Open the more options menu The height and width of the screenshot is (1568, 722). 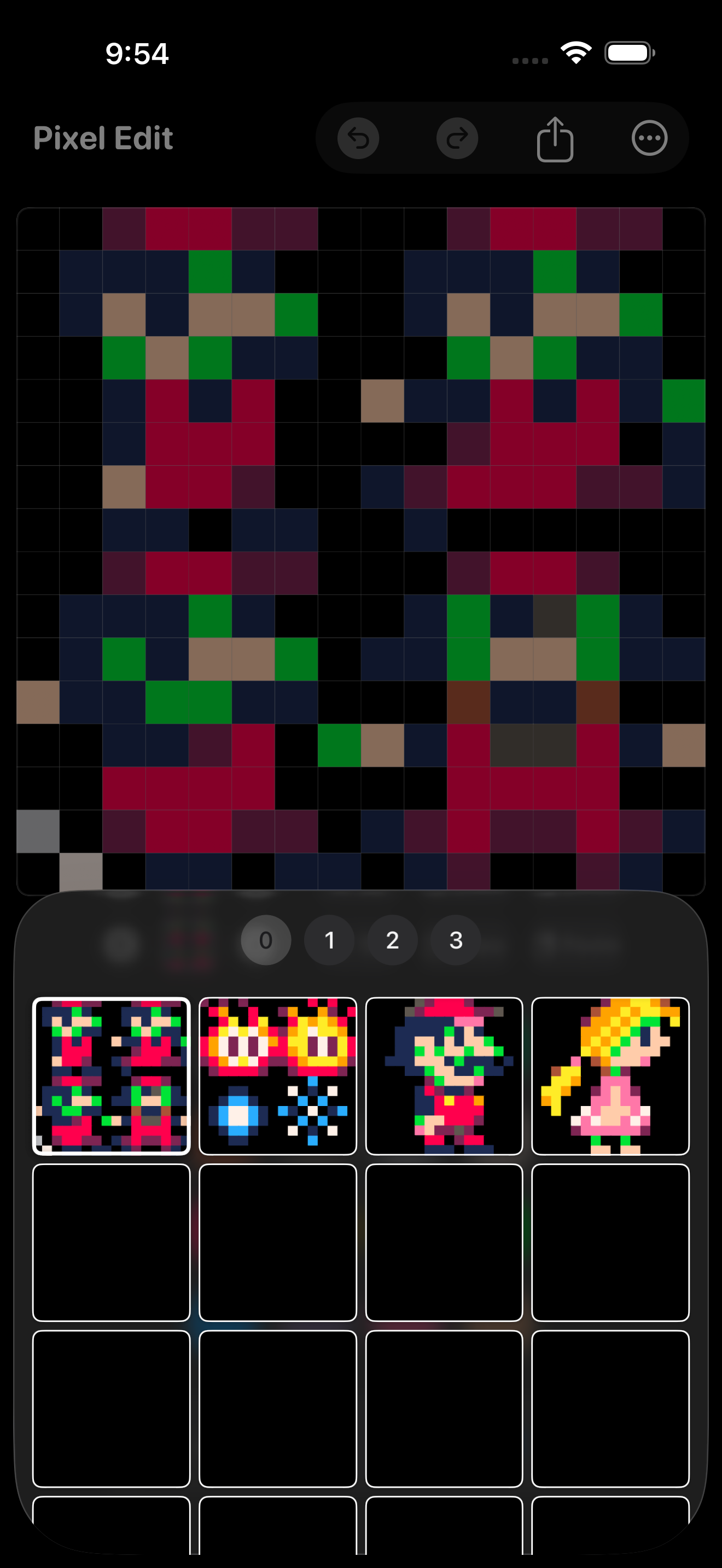(x=650, y=138)
